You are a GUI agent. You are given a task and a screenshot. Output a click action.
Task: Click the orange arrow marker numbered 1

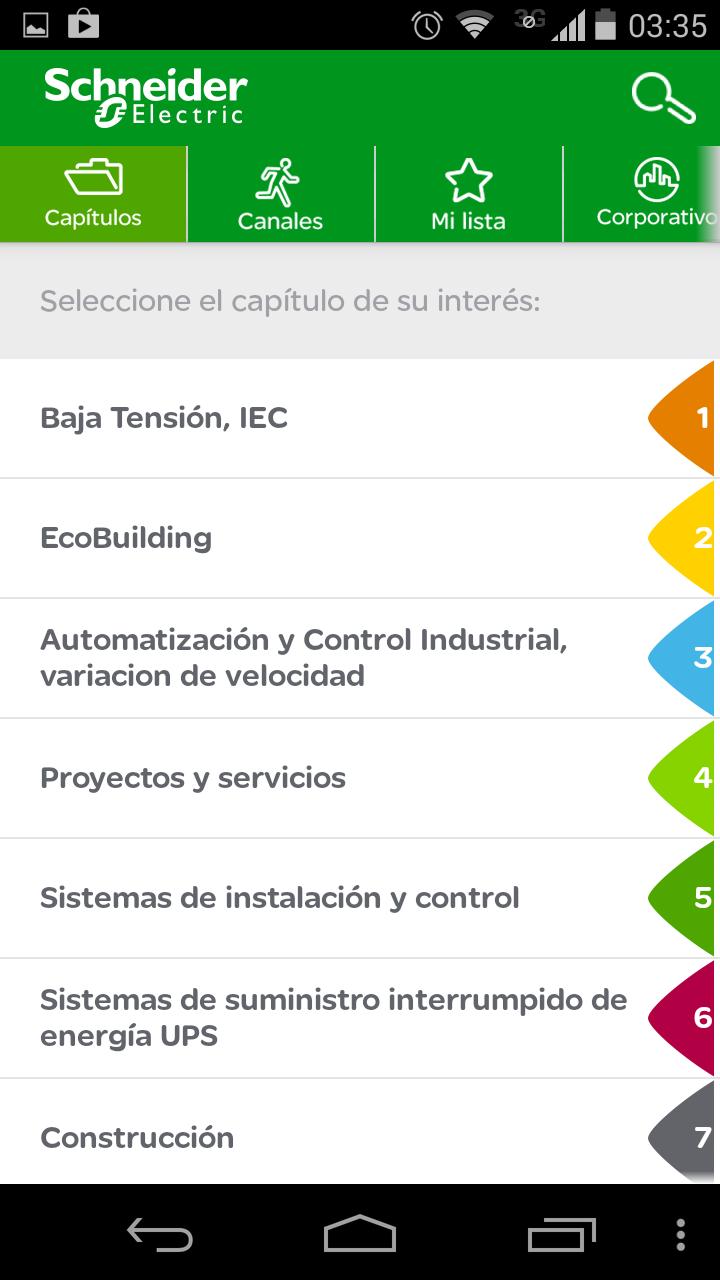(690, 418)
